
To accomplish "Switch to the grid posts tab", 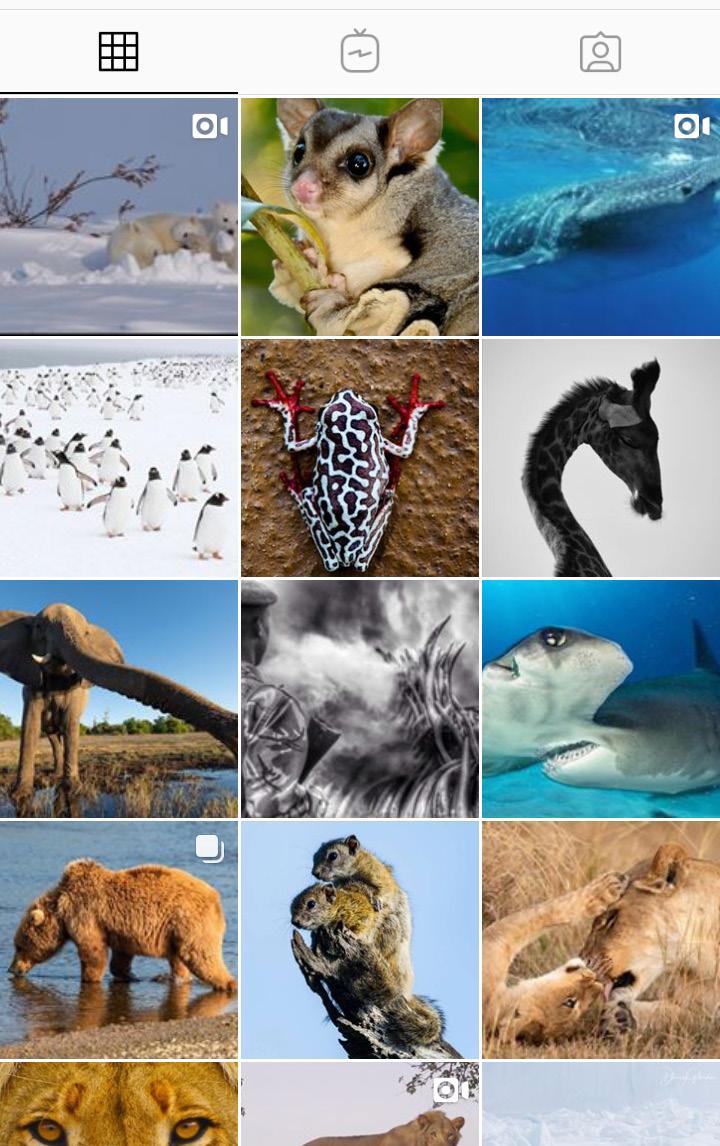I will click(118, 52).
